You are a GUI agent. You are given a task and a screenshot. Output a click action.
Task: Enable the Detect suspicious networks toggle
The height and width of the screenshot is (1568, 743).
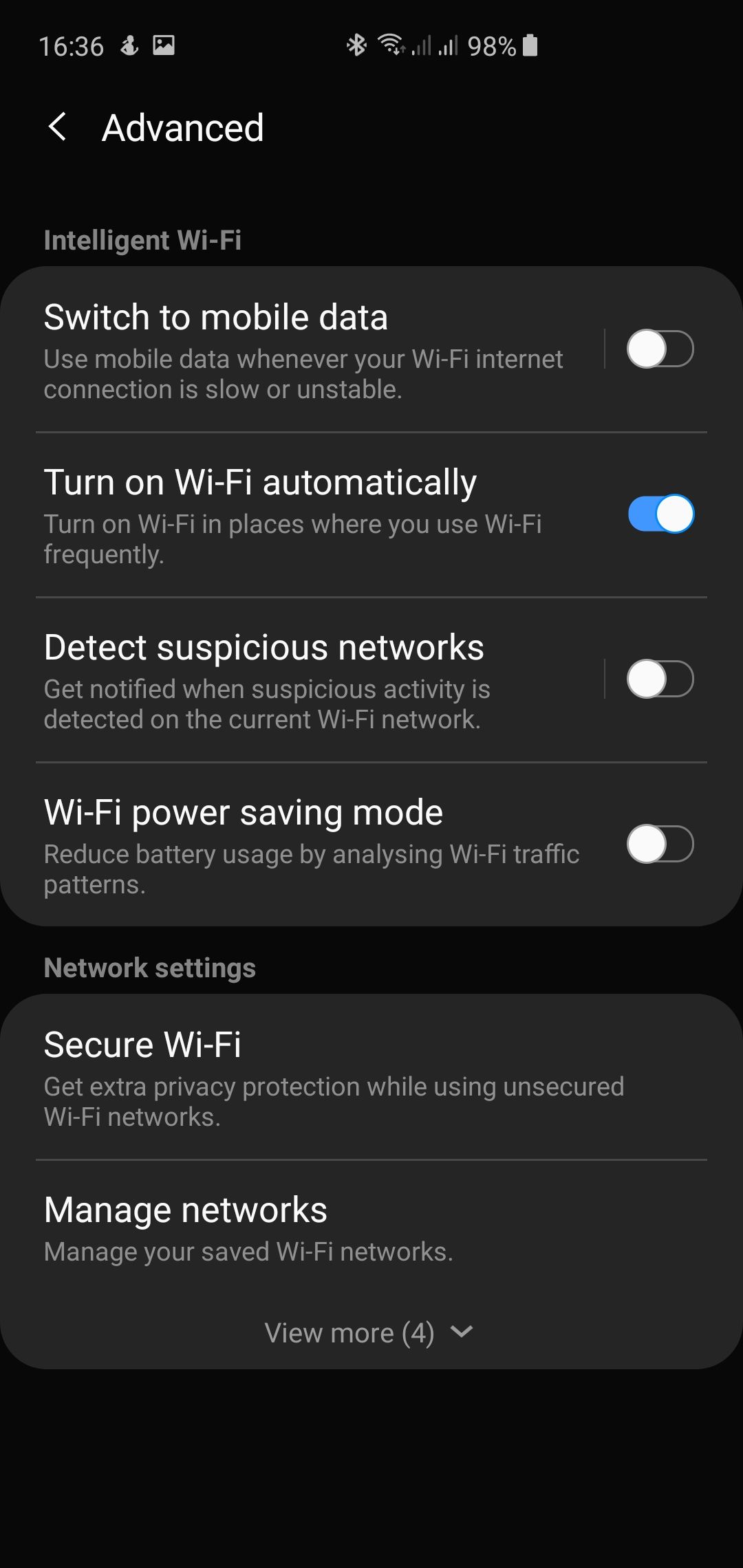660,679
